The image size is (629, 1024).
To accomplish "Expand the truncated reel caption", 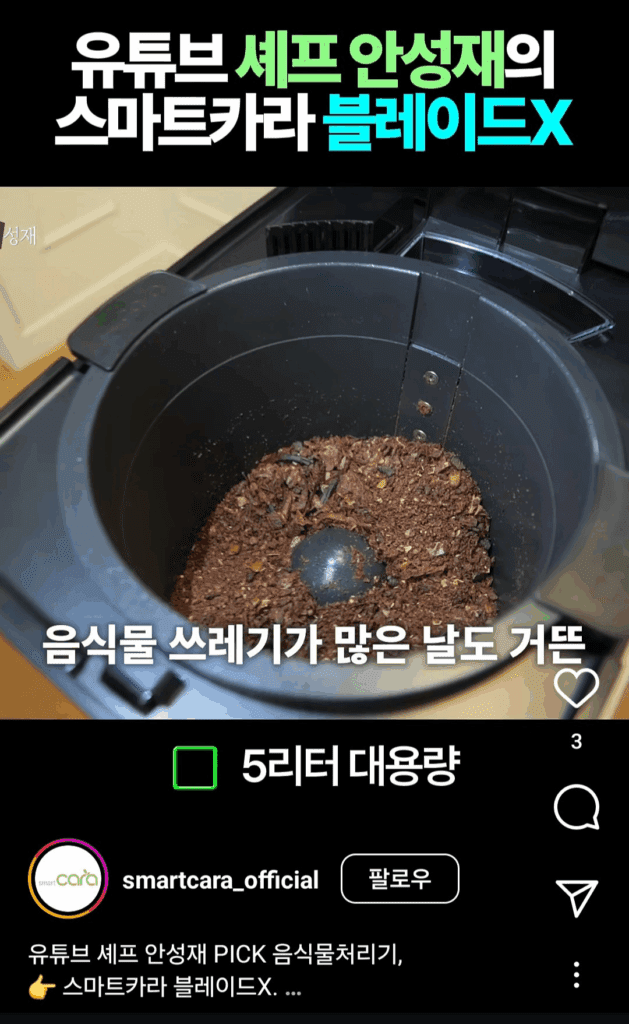I will (293, 989).
